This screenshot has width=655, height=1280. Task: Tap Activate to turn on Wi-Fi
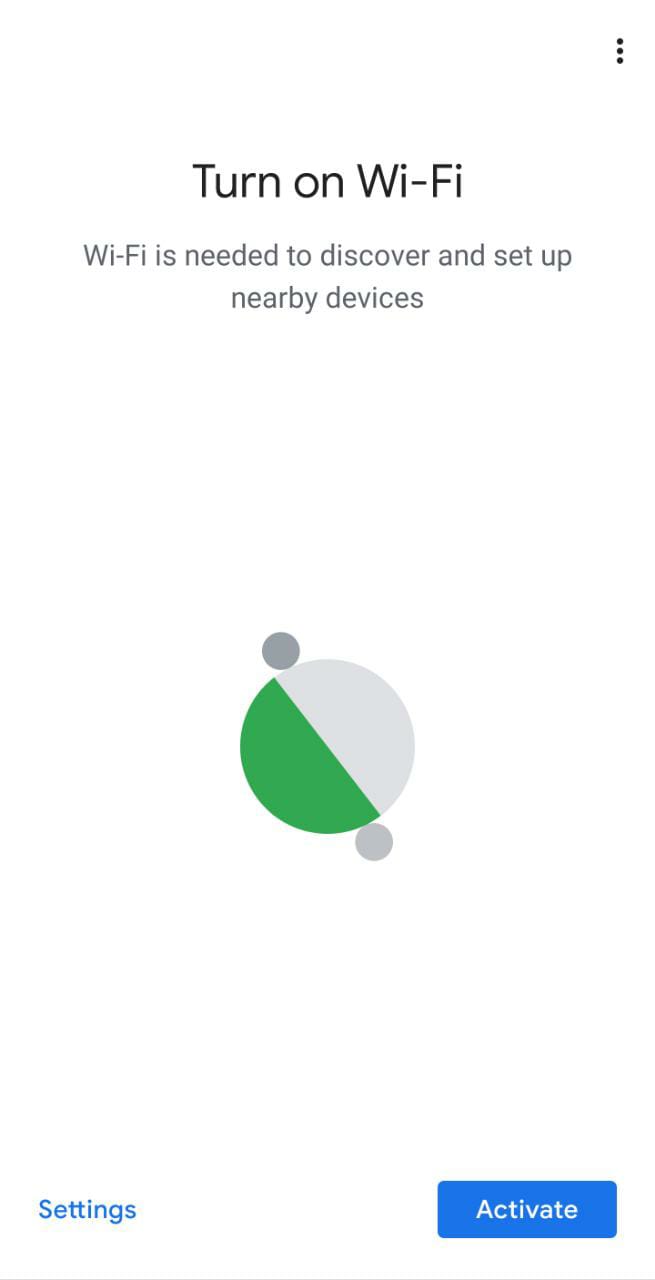527,1209
